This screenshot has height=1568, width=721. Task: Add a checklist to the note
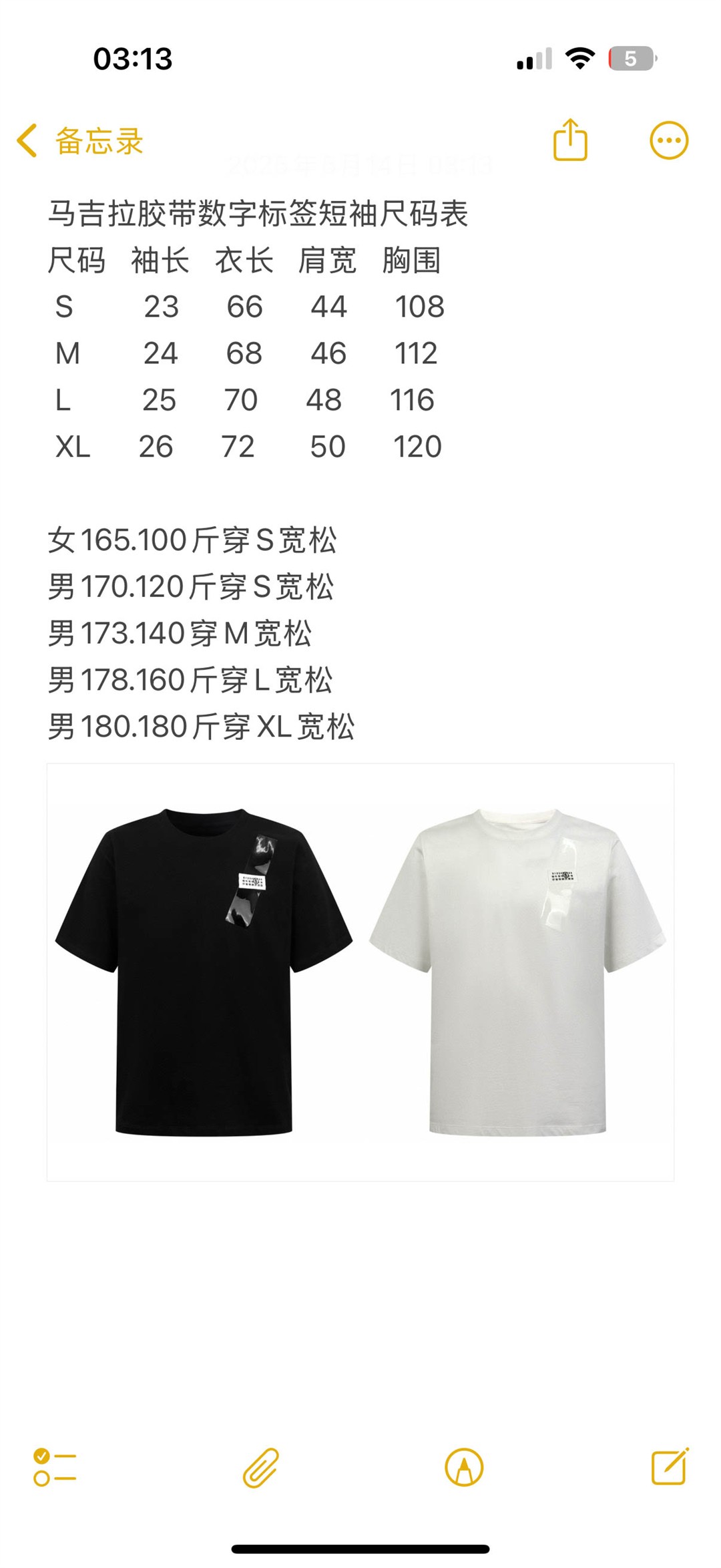55,1467
